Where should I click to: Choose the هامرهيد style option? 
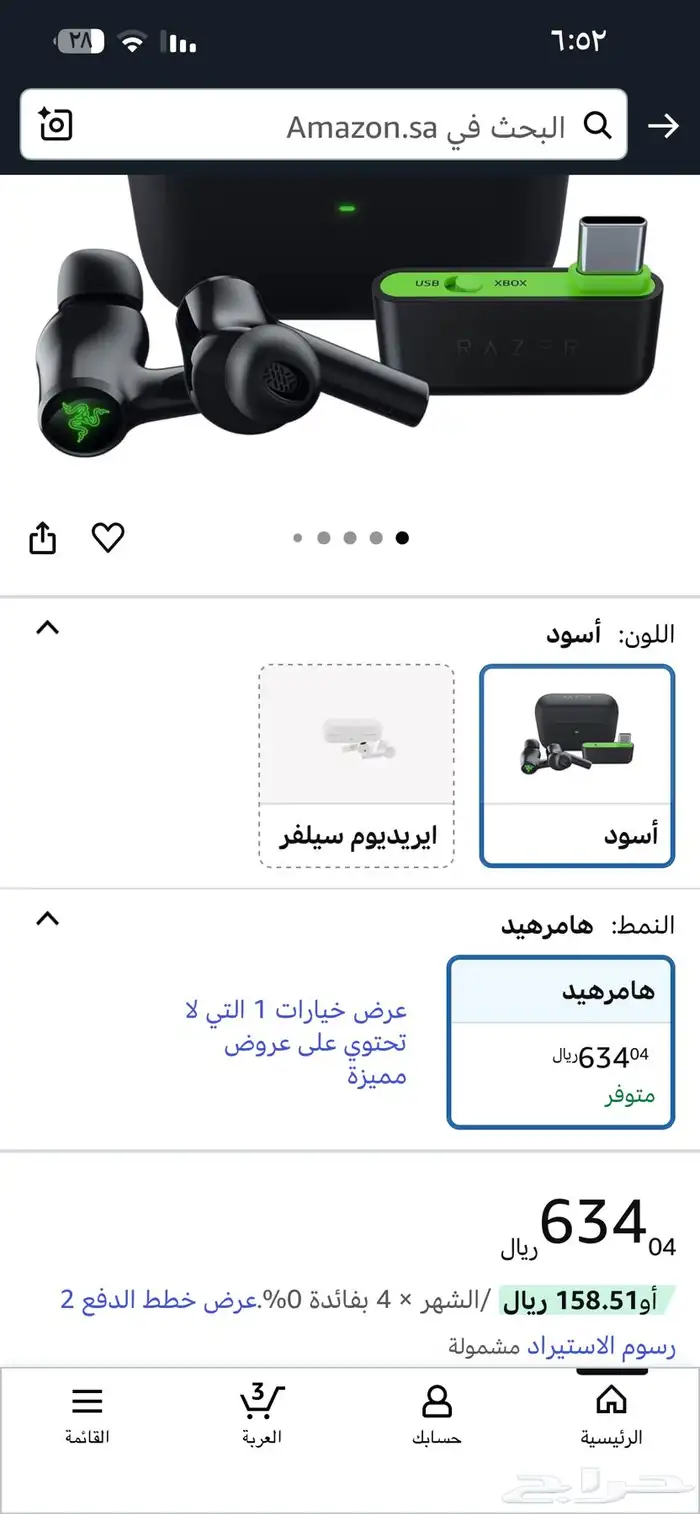tap(560, 1042)
